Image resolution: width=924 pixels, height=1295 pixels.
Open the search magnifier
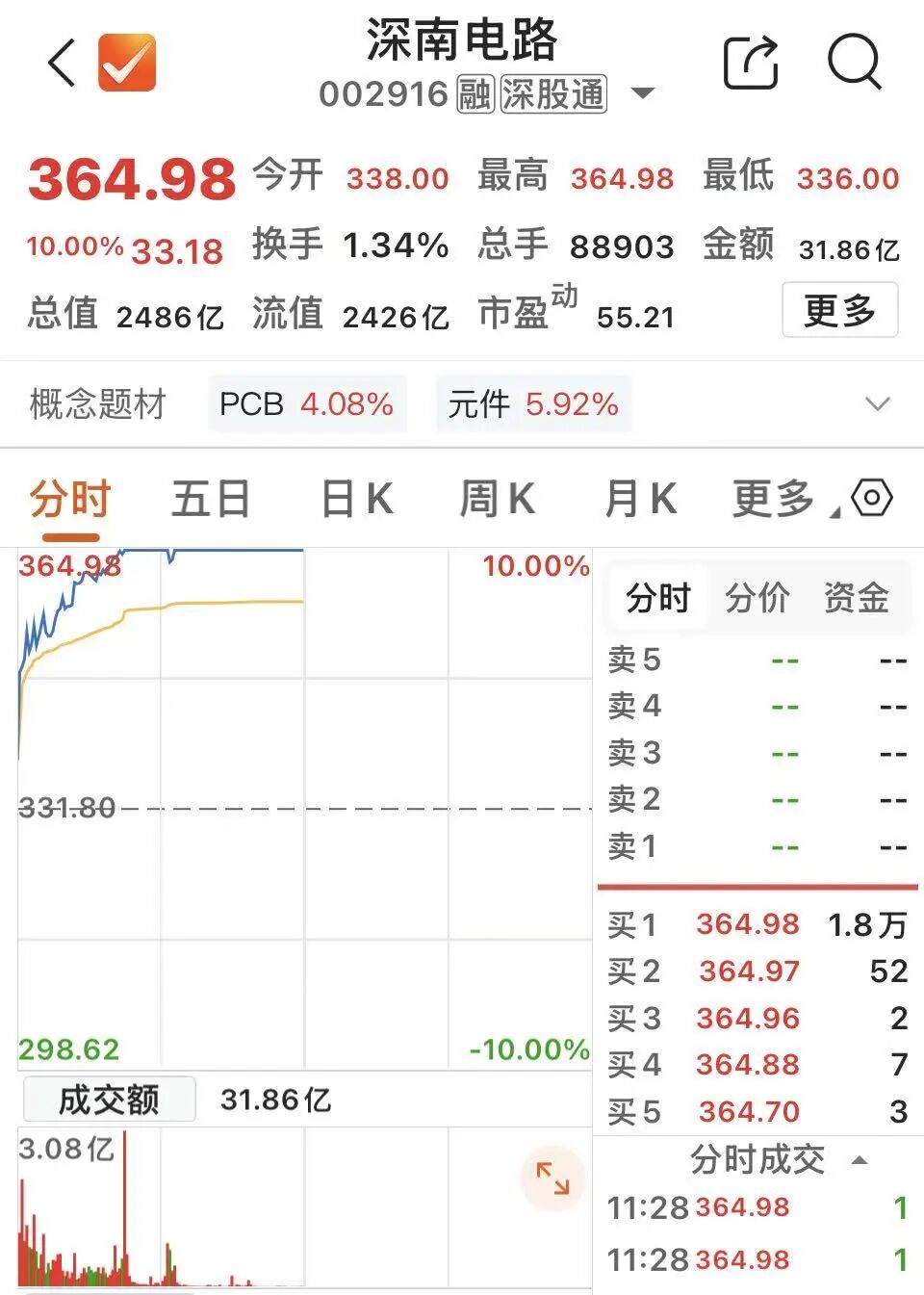pos(855,63)
